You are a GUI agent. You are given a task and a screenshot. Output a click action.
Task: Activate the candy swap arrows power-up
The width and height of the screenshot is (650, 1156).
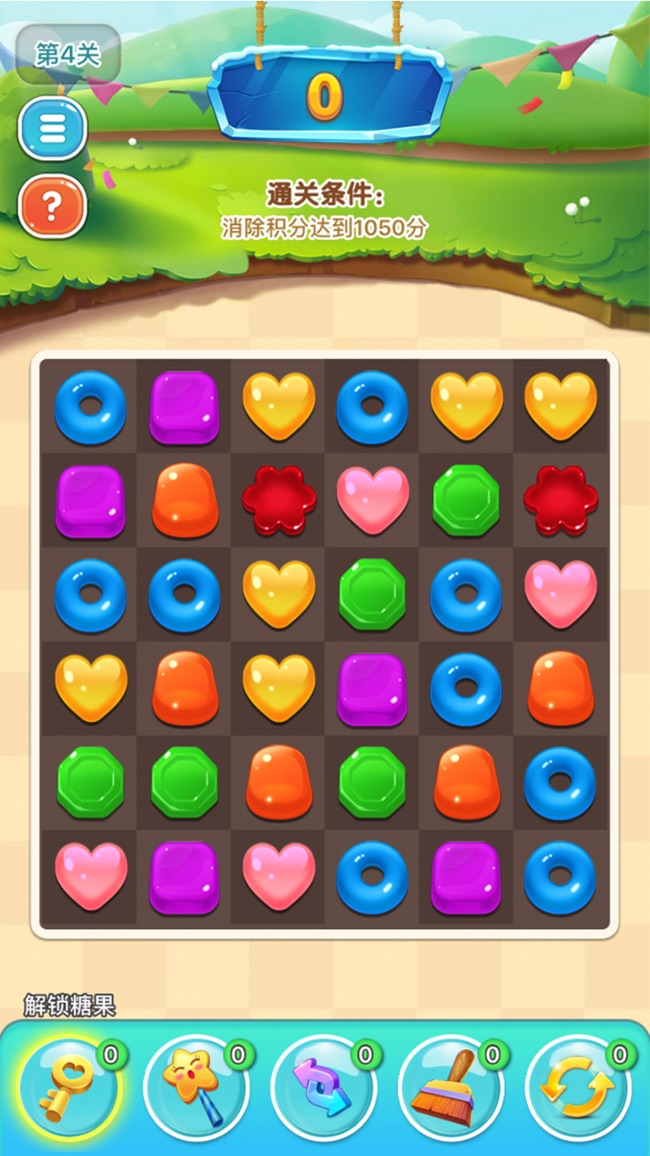click(323, 1088)
